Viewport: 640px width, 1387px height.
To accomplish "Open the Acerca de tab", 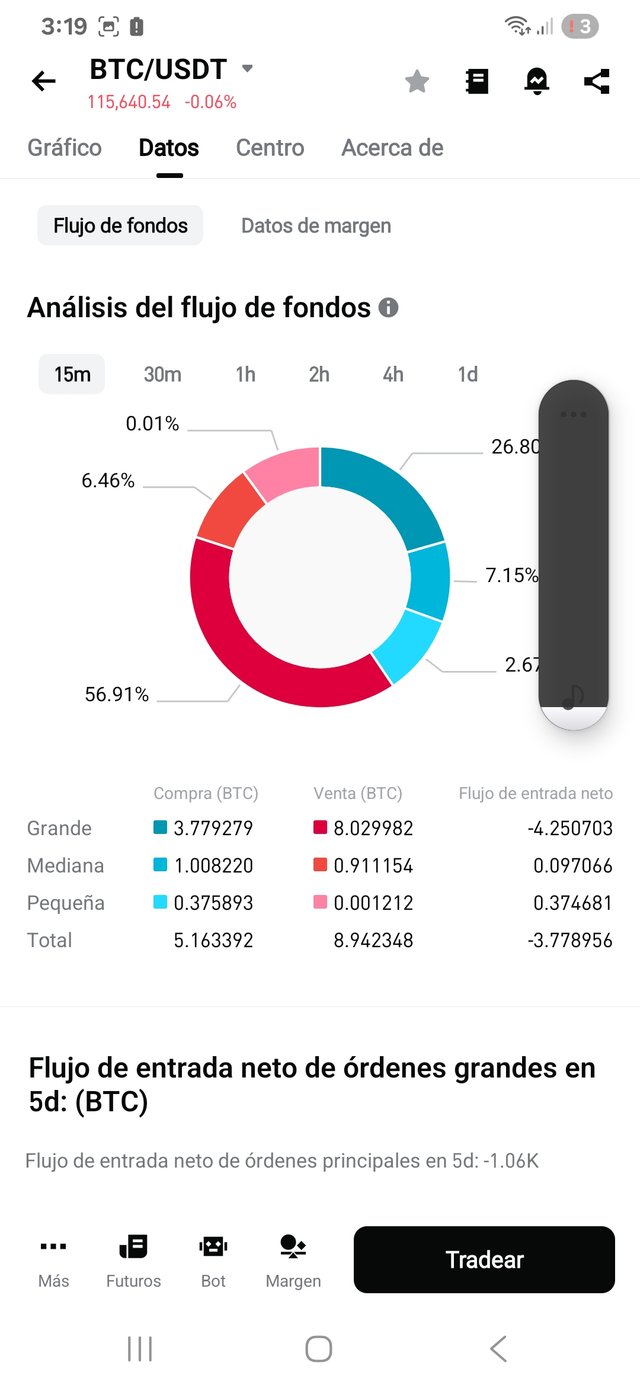I will click(x=392, y=148).
